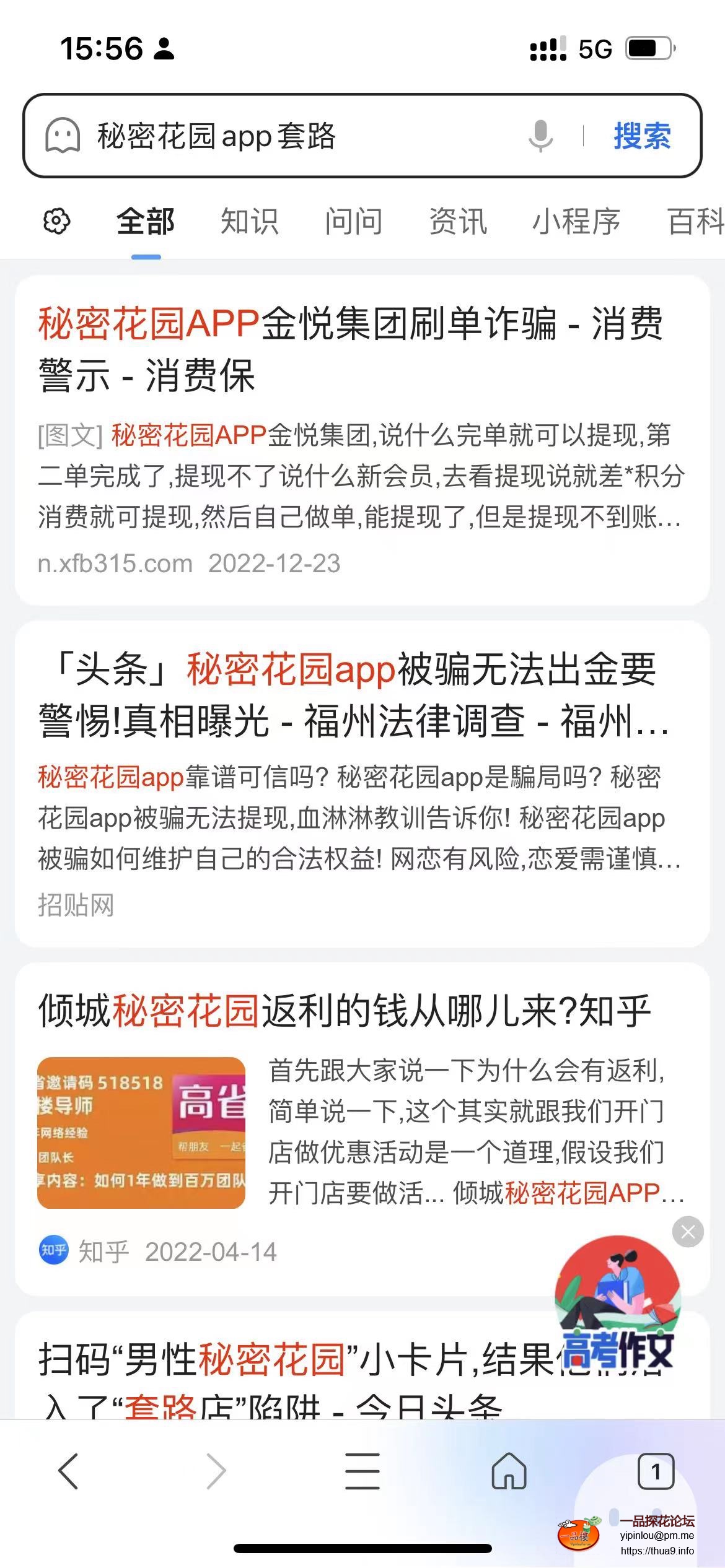This screenshot has width=725, height=1568.
Task: Go back to the previous page
Action: tap(68, 1471)
